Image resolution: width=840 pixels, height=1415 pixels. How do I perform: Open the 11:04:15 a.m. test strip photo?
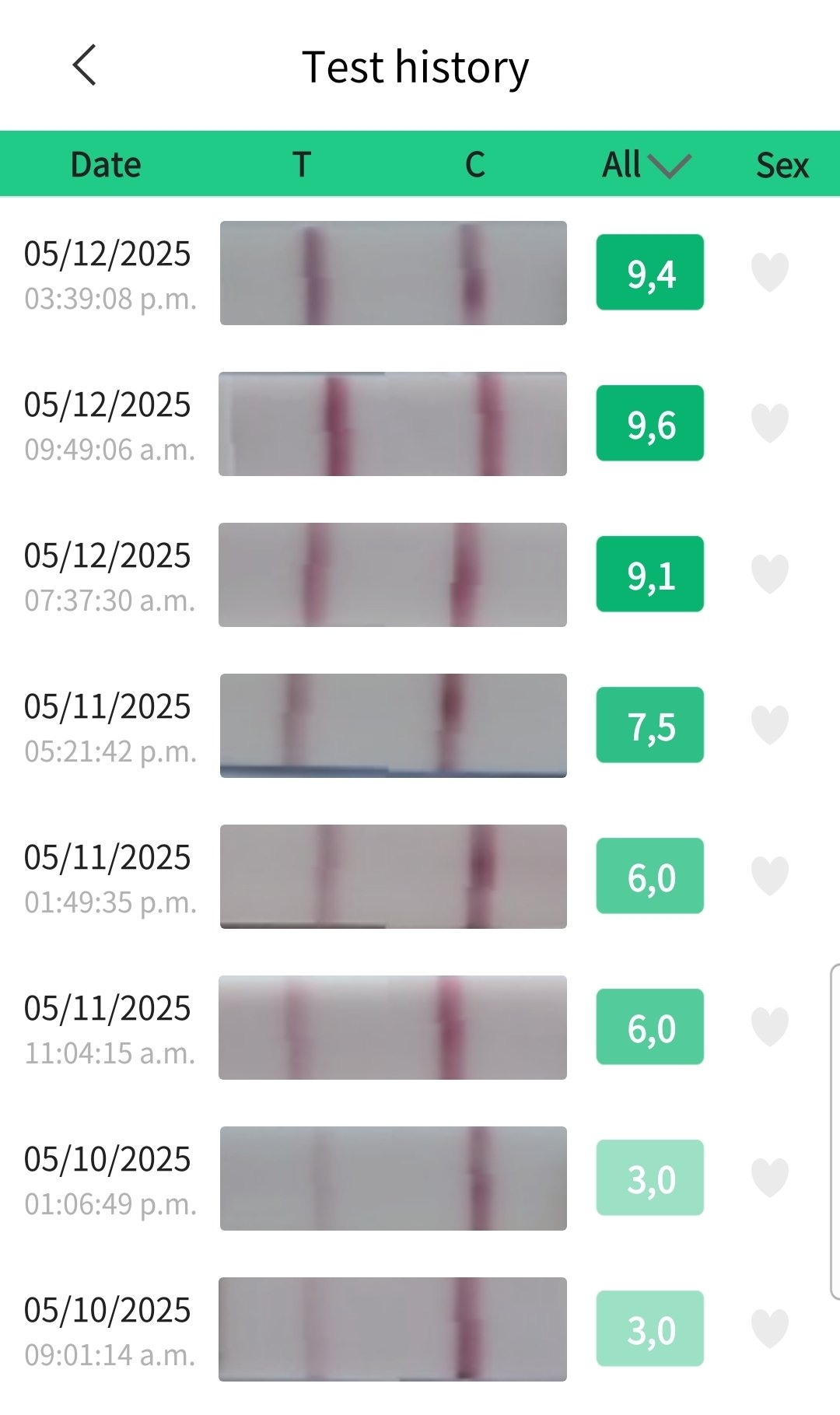[x=393, y=1028]
